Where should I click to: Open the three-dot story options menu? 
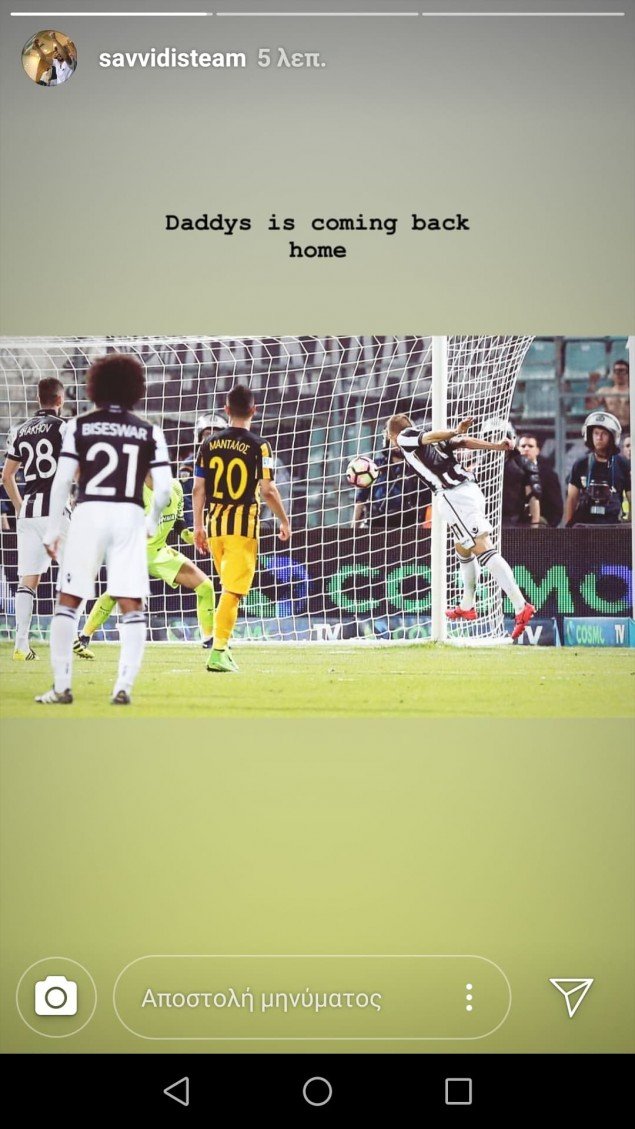468,997
